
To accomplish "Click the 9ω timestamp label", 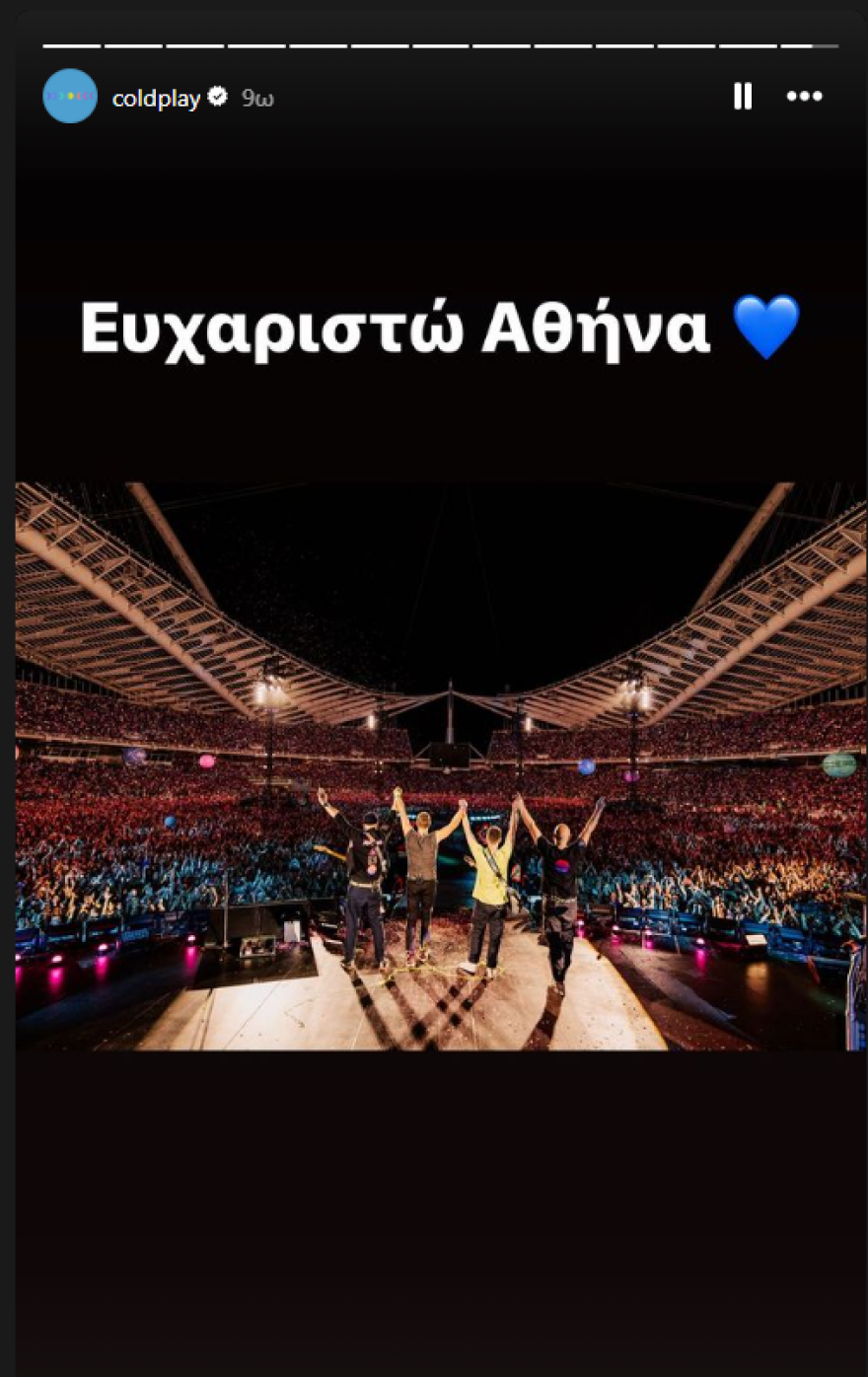I will click(x=255, y=97).
